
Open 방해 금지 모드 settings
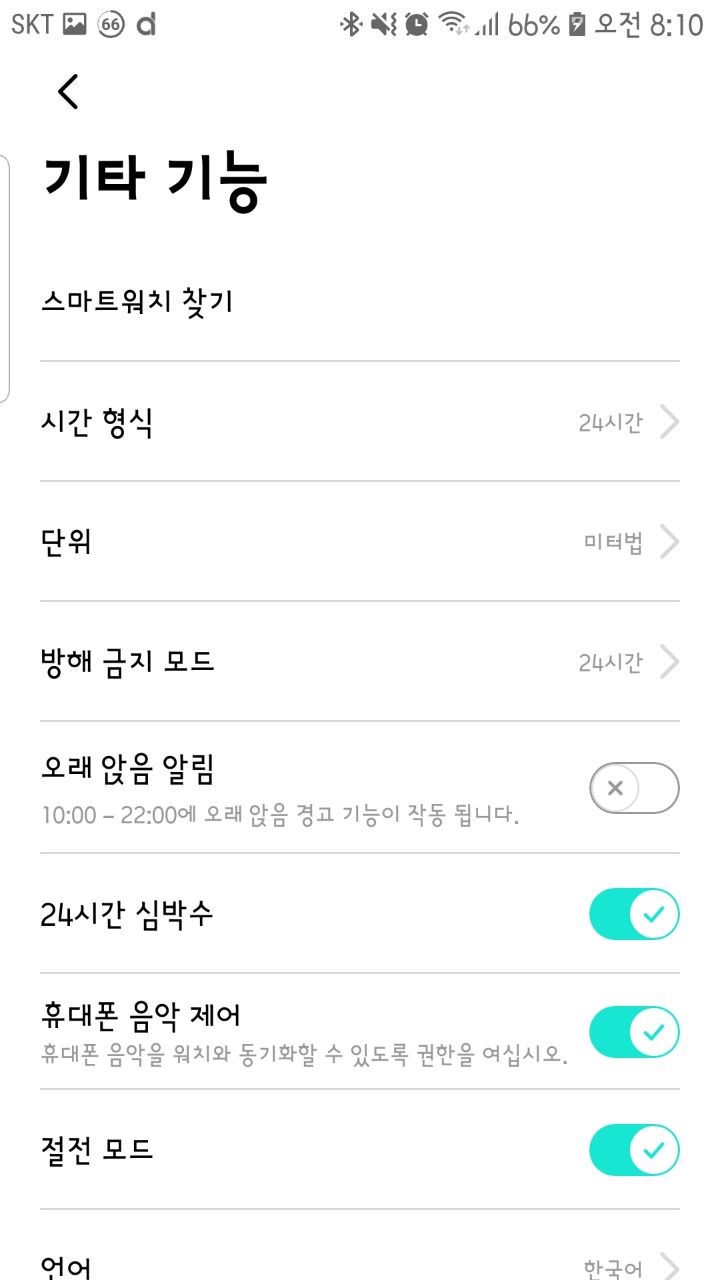coord(360,662)
